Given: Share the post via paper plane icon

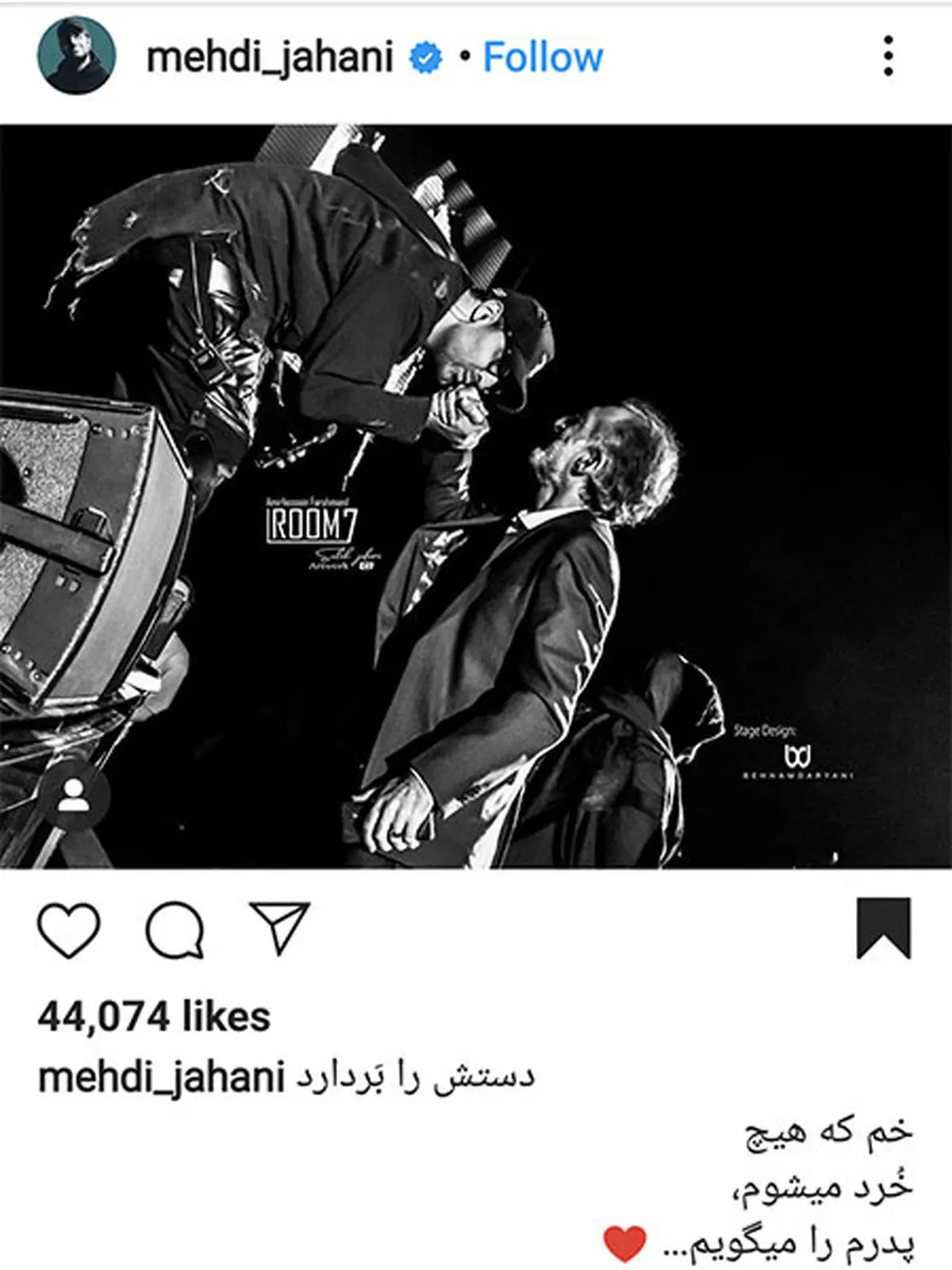Looking at the screenshot, I should point(279,928).
